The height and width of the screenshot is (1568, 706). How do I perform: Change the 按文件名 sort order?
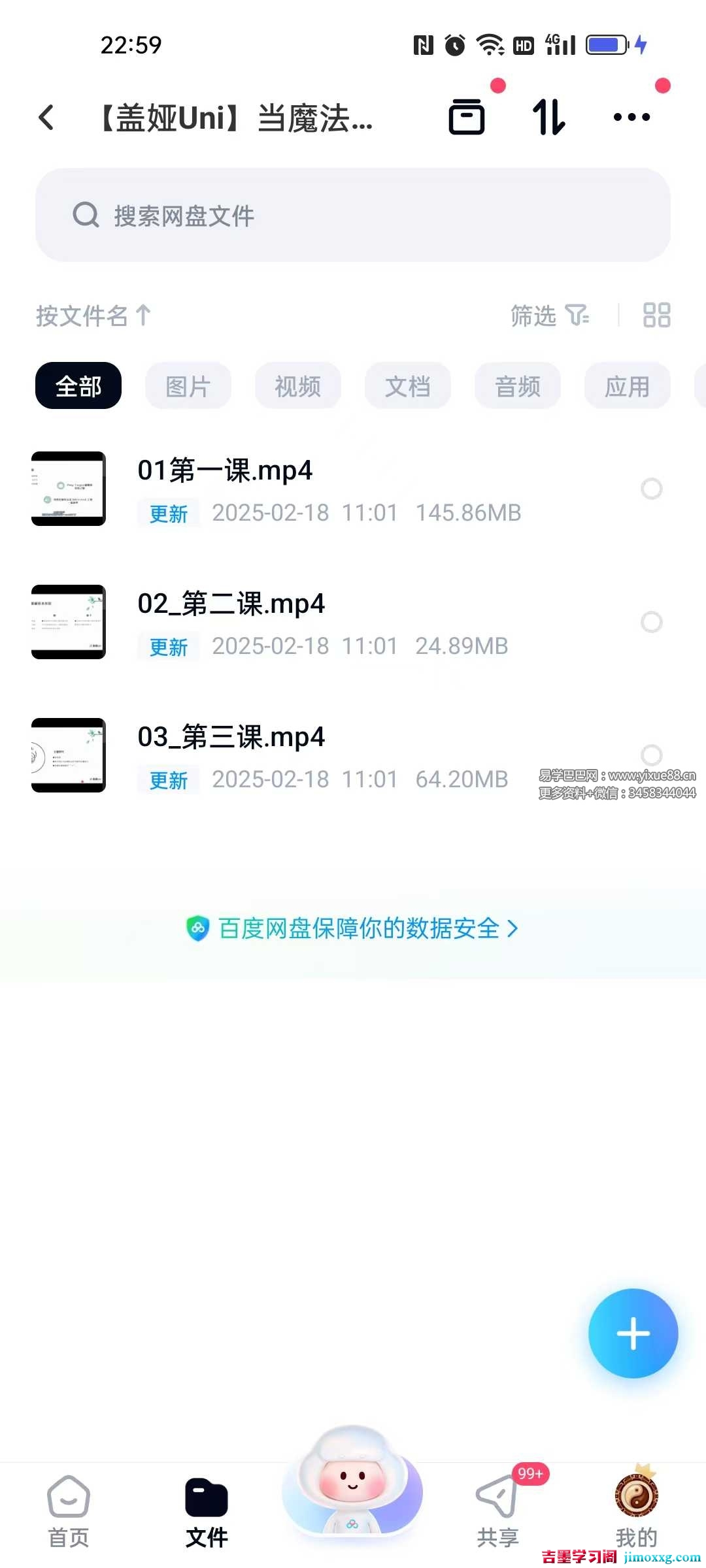[93, 316]
